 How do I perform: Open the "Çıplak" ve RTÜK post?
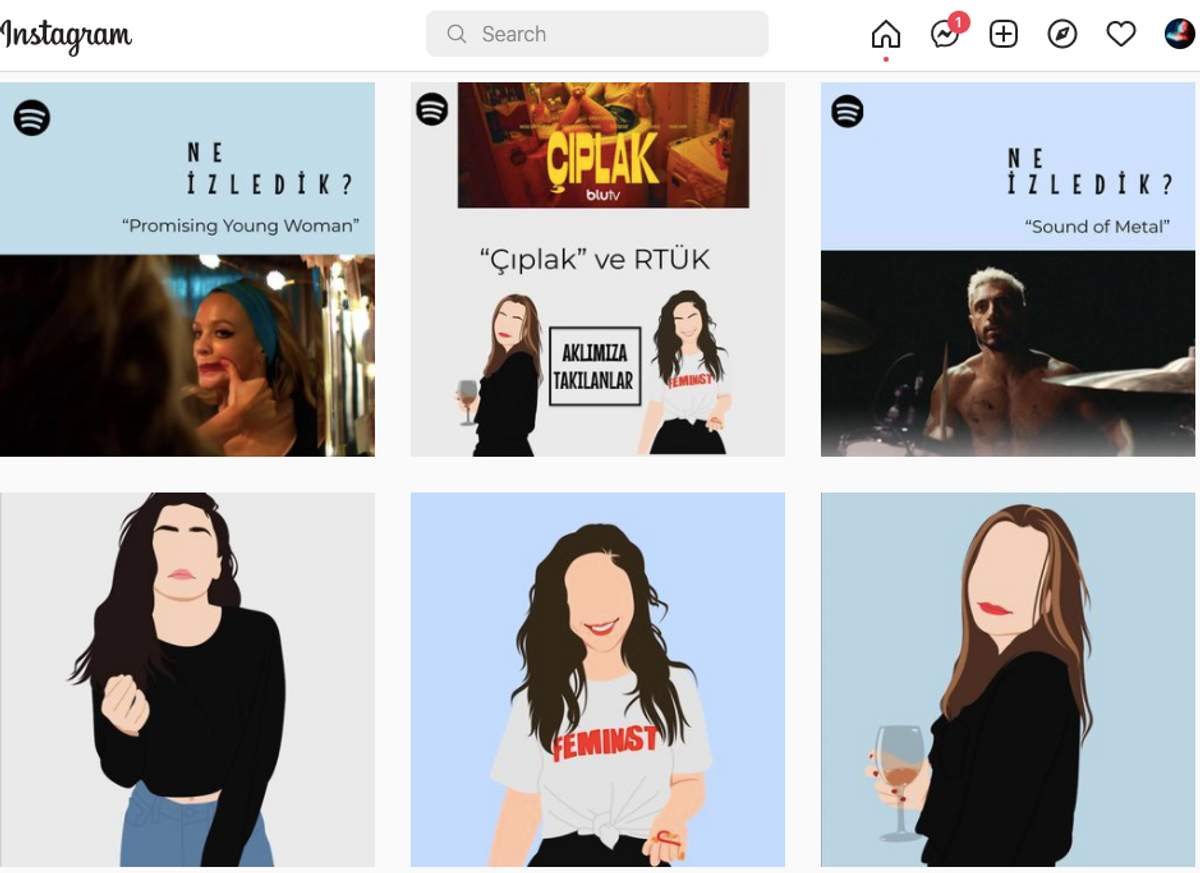[598, 269]
